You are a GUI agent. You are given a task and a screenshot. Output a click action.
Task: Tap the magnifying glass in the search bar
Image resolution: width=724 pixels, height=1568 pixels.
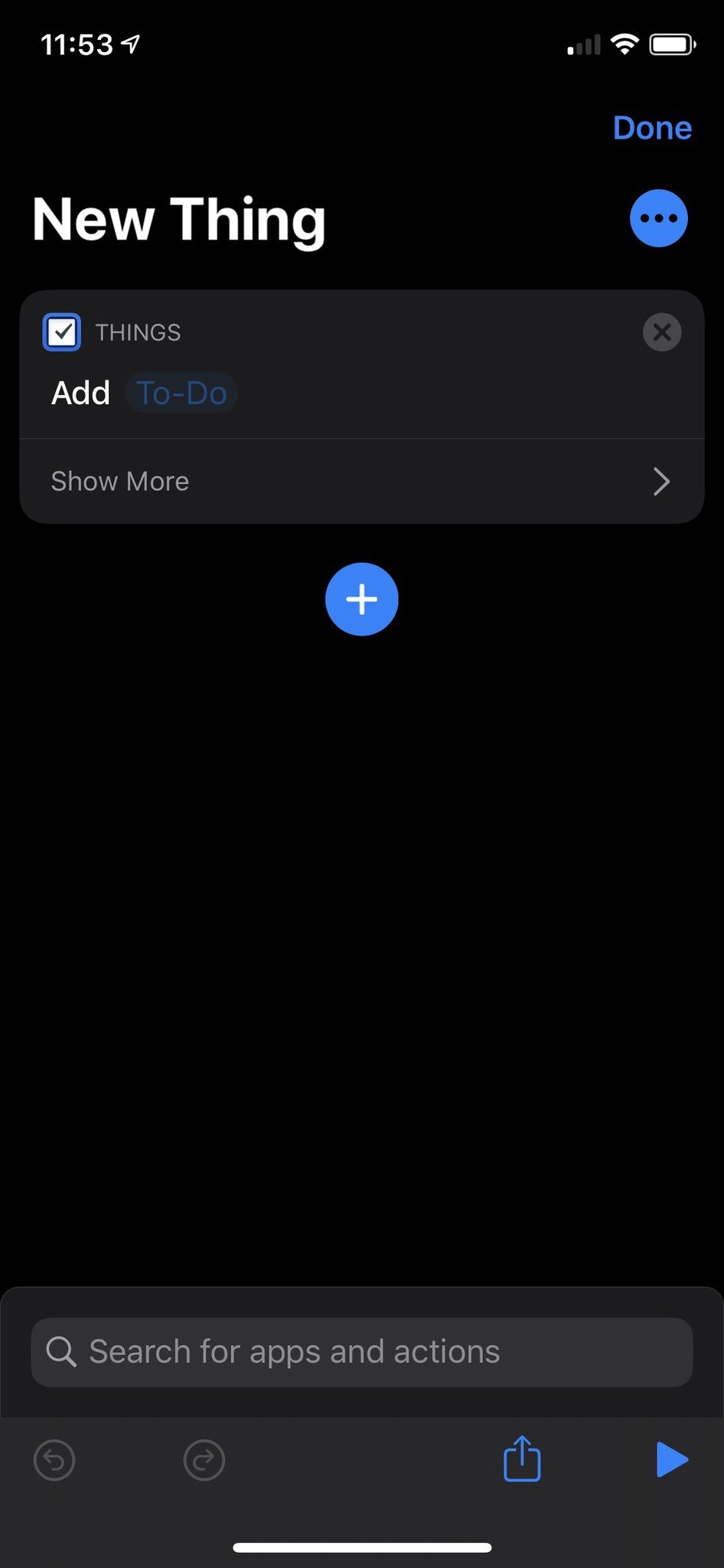tap(61, 1351)
